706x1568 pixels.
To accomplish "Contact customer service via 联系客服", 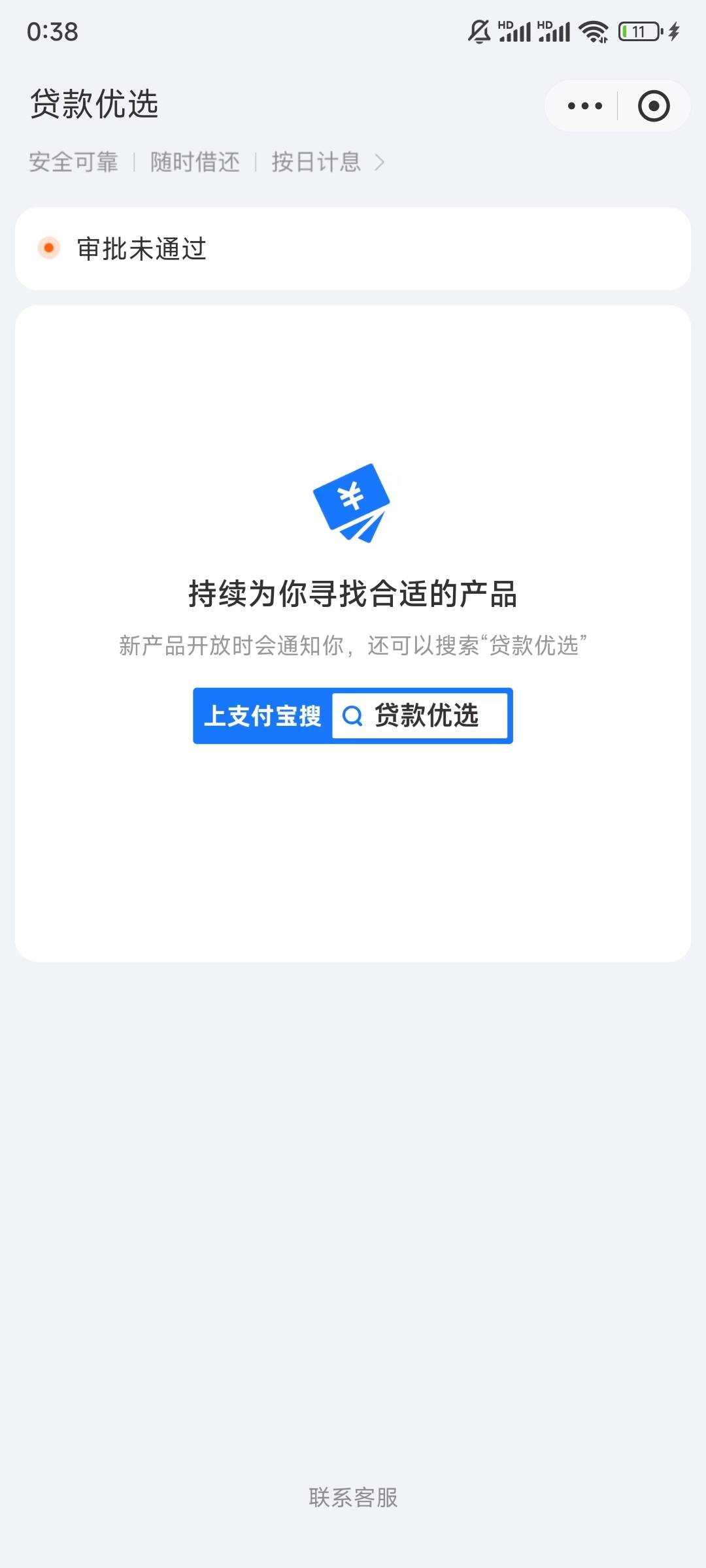I will pos(353,1497).
